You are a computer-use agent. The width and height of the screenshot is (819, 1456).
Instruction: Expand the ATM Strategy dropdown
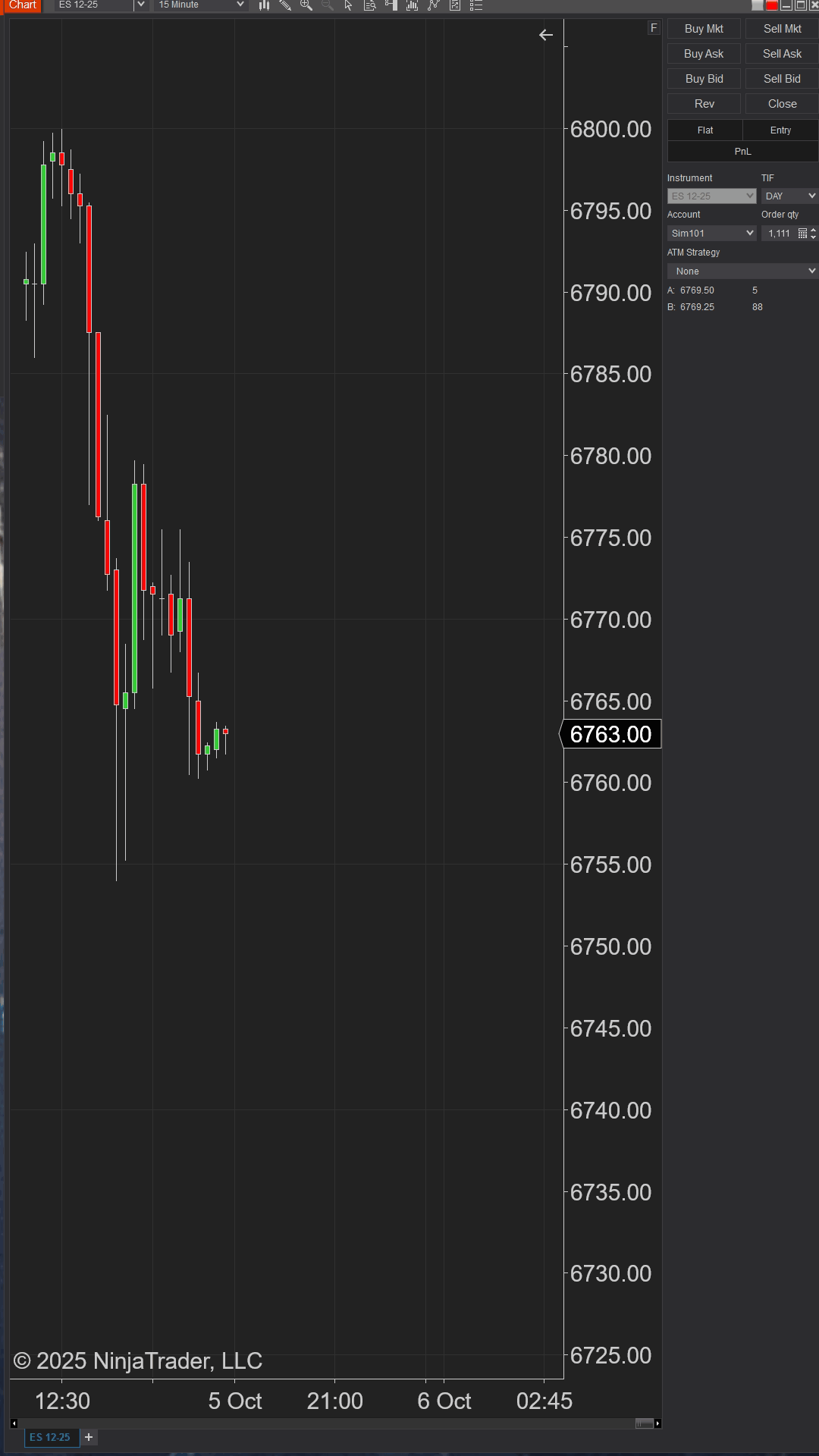tap(742, 271)
